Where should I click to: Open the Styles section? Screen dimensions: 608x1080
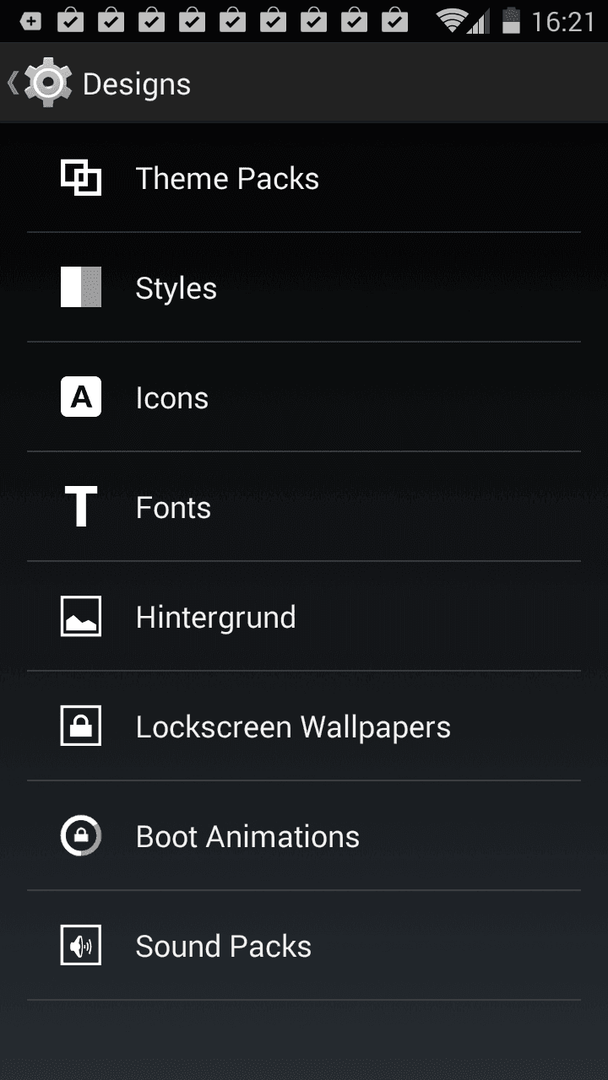pos(304,287)
